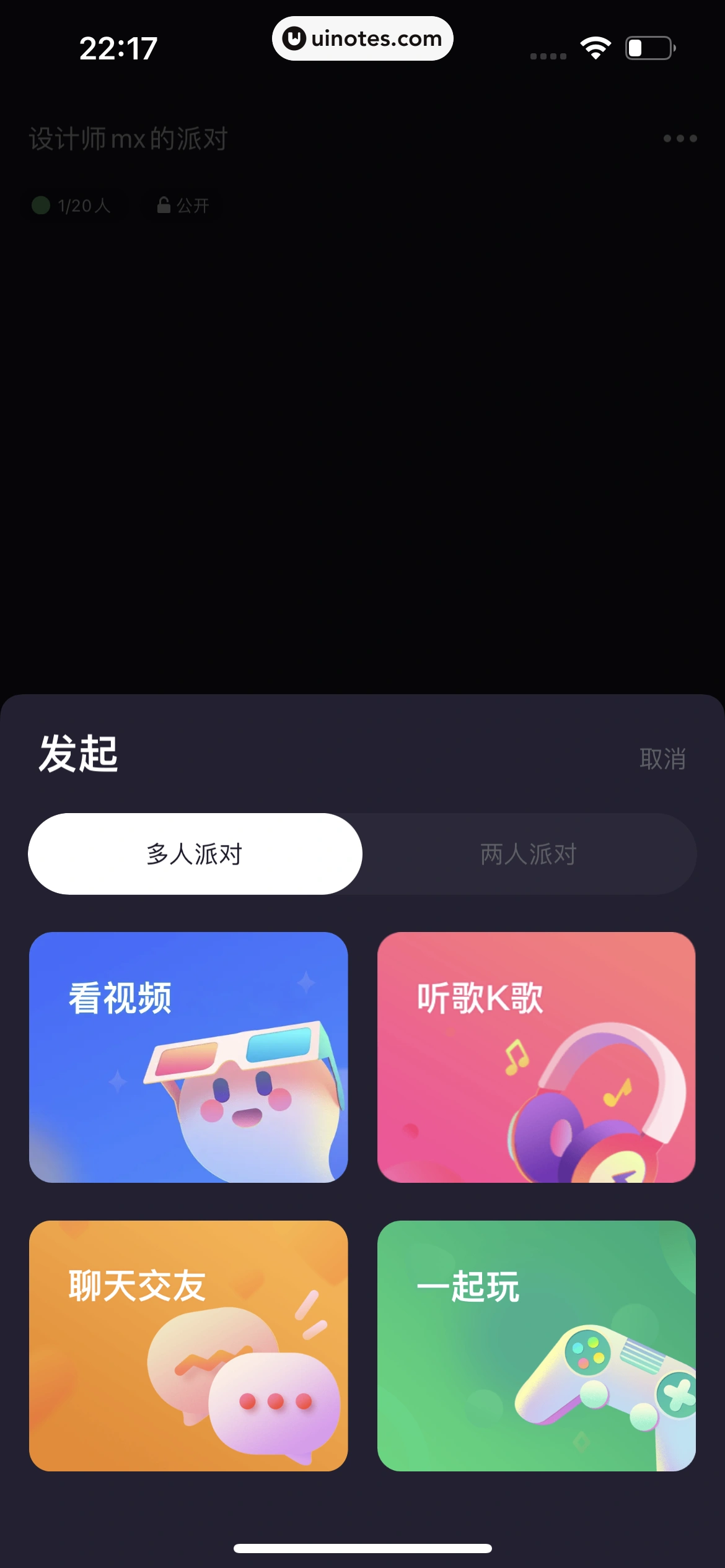
Task: Pick the 一起玩 game card
Action: (536, 1346)
